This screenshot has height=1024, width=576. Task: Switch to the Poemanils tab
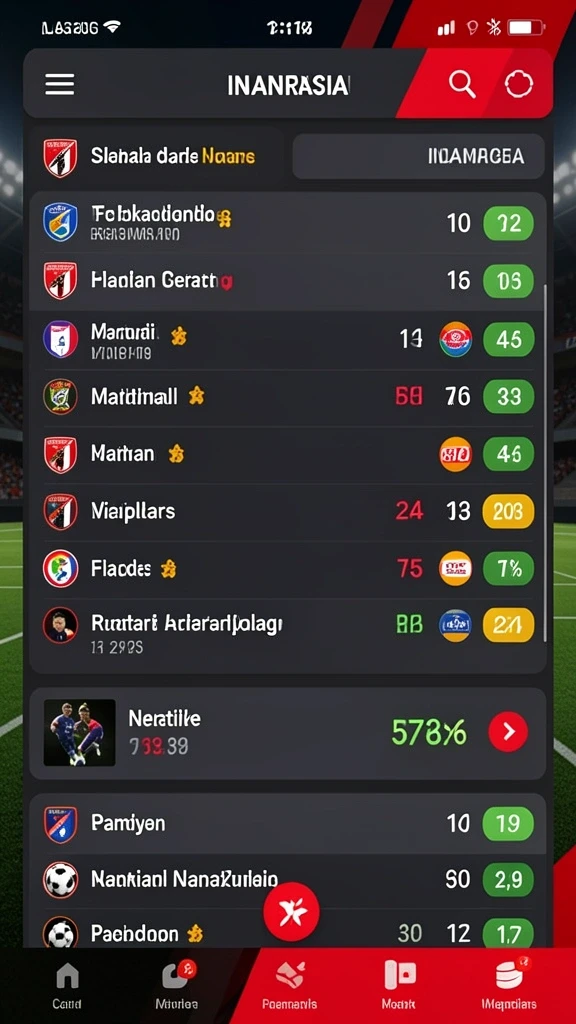[x=289, y=985]
